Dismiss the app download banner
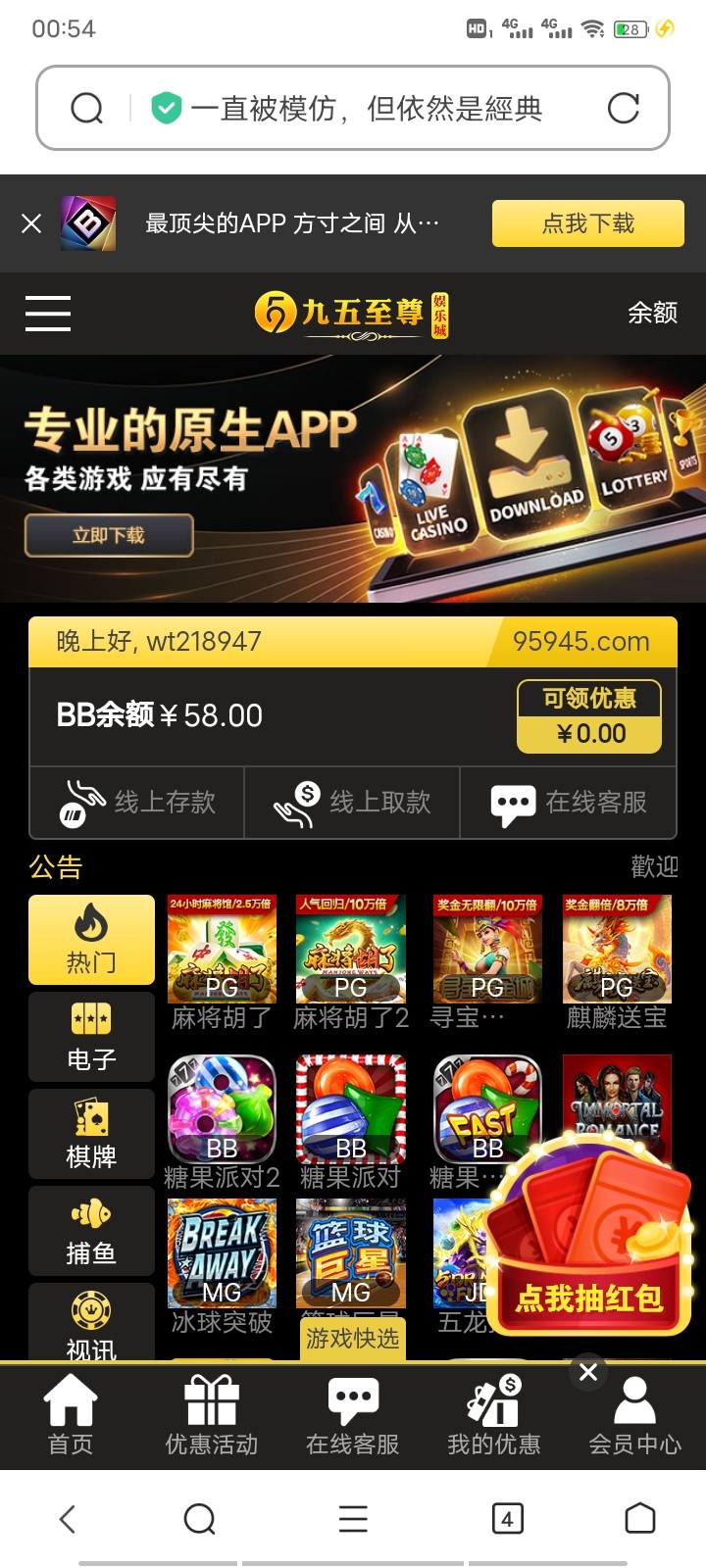This screenshot has width=706, height=1568. pyautogui.click(x=31, y=223)
